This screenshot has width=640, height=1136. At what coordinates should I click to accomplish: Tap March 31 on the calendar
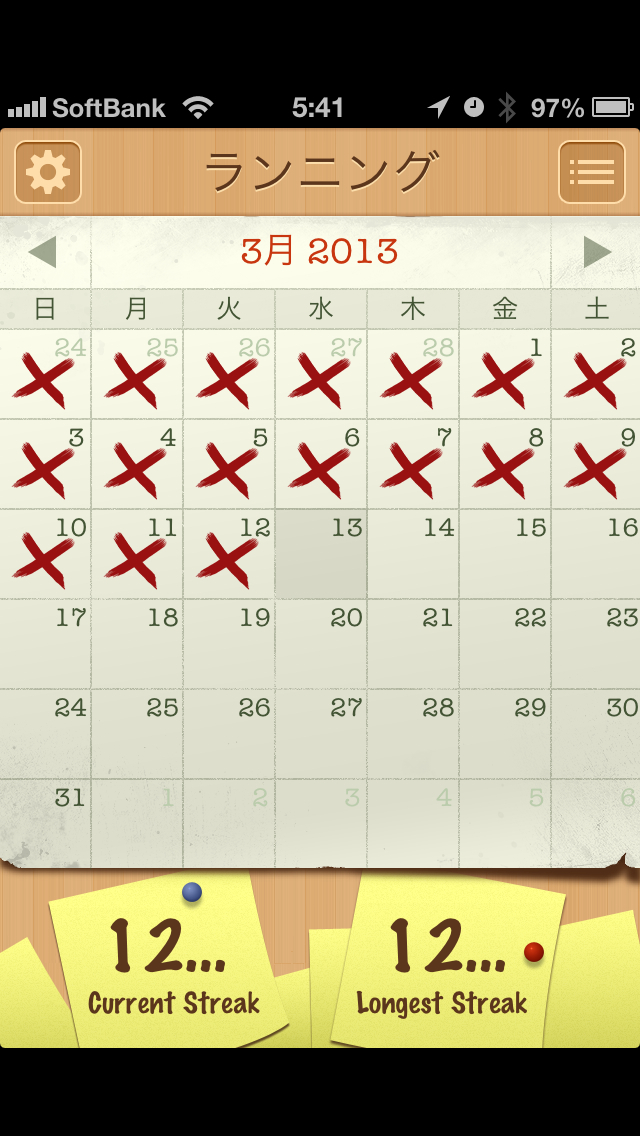tap(46, 824)
